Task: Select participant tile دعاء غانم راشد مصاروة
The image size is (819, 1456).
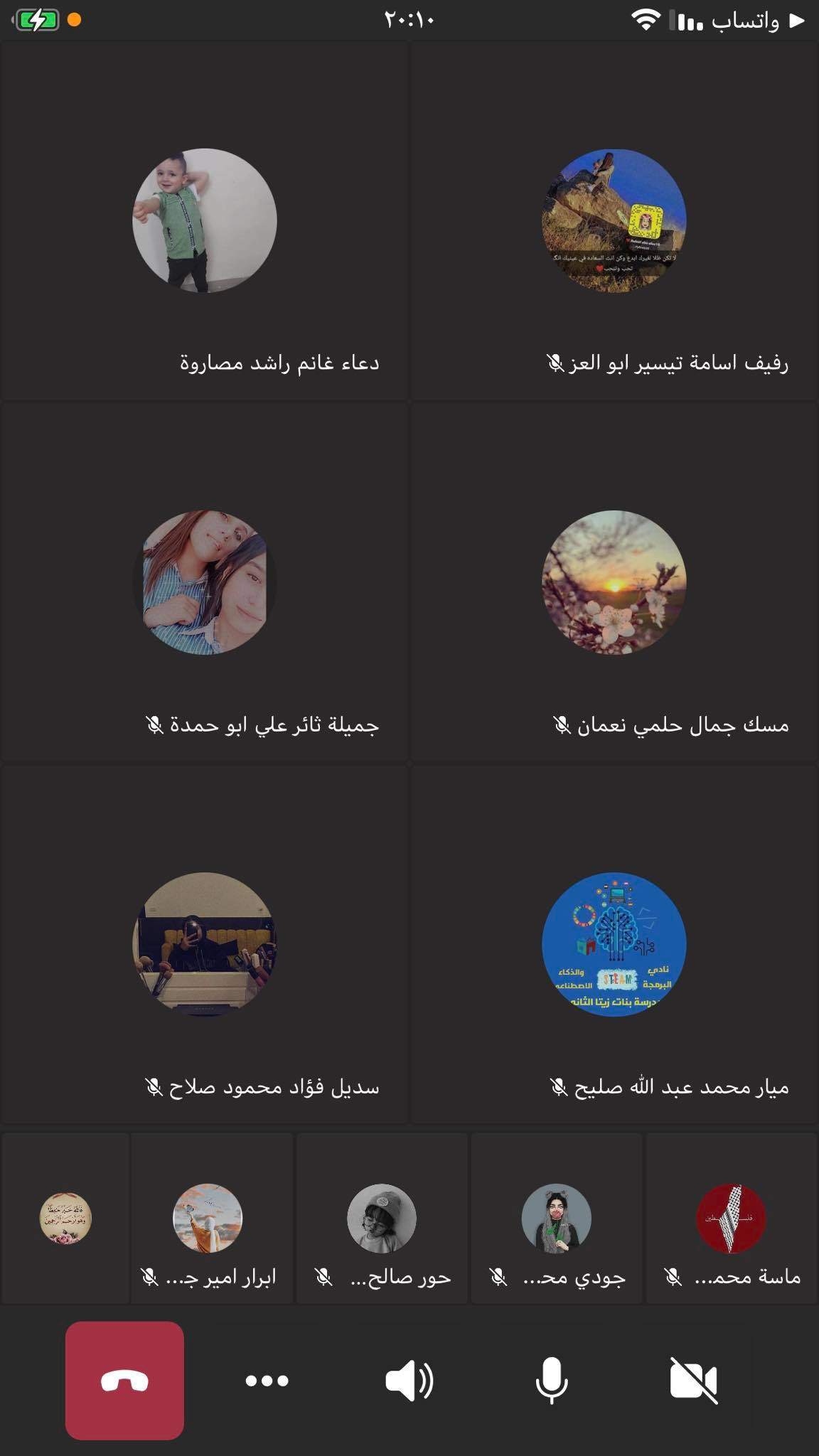Action: [205, 222]
